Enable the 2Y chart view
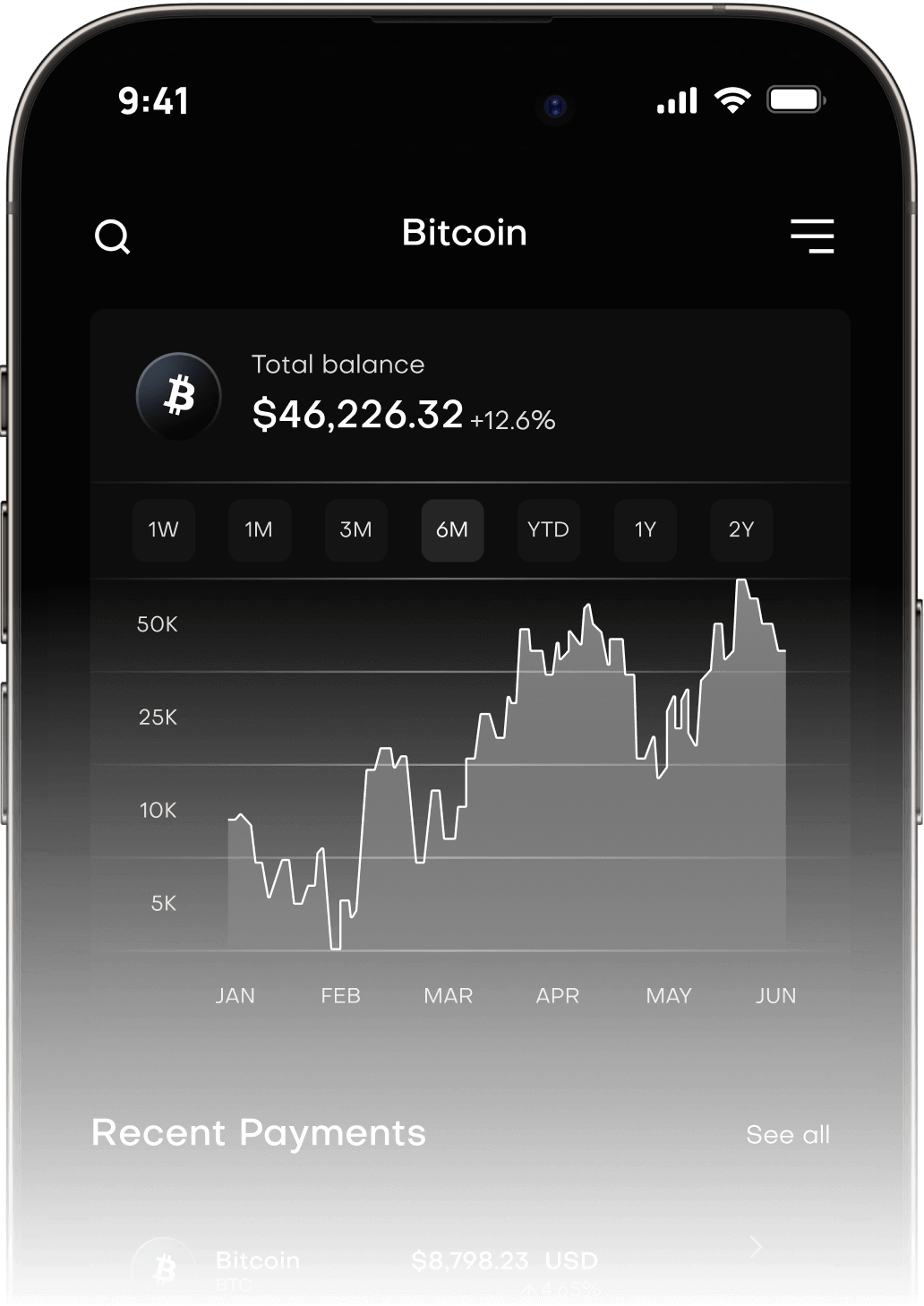924x1306 pixels. (x=740, y=530)
